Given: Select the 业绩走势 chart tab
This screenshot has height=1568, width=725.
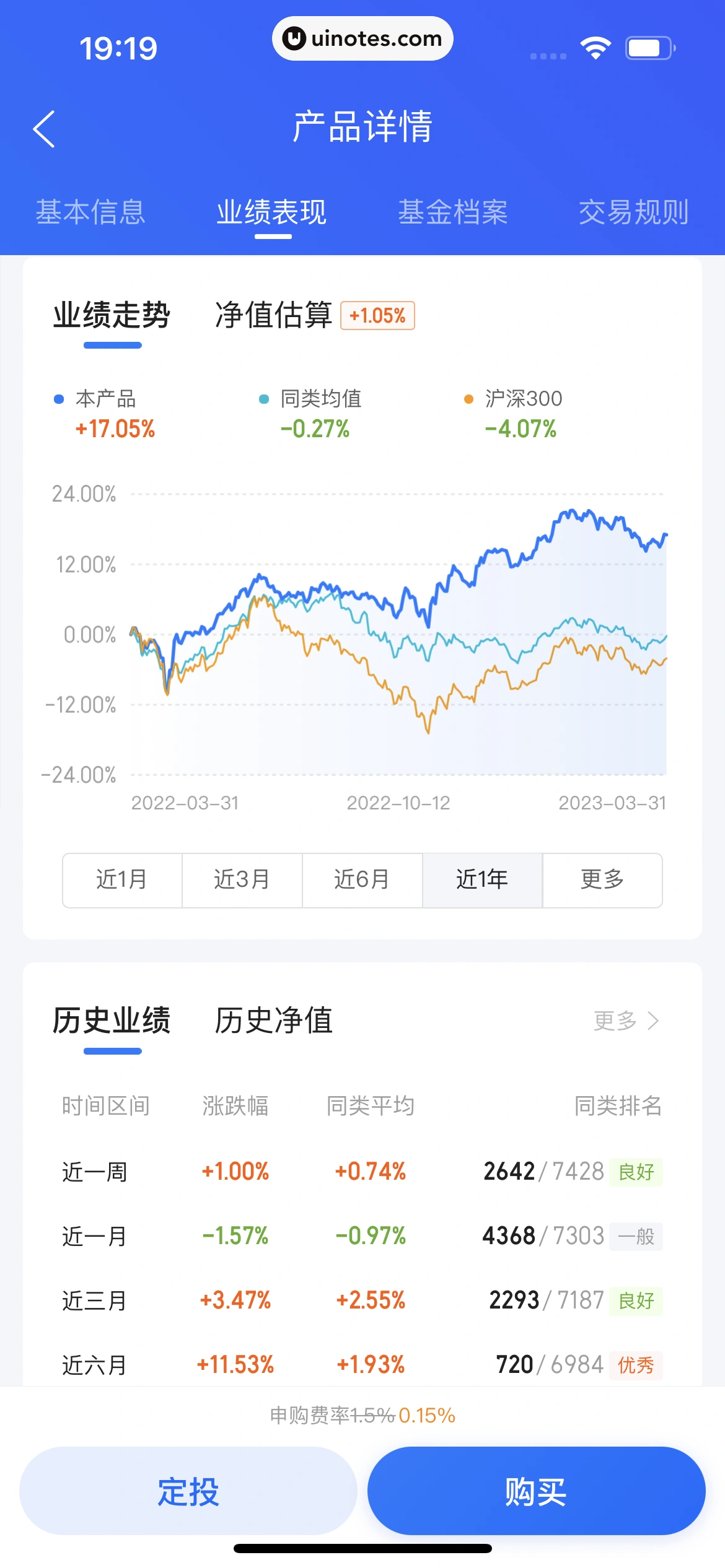Looking at the screenshot, I should point(112,315).
